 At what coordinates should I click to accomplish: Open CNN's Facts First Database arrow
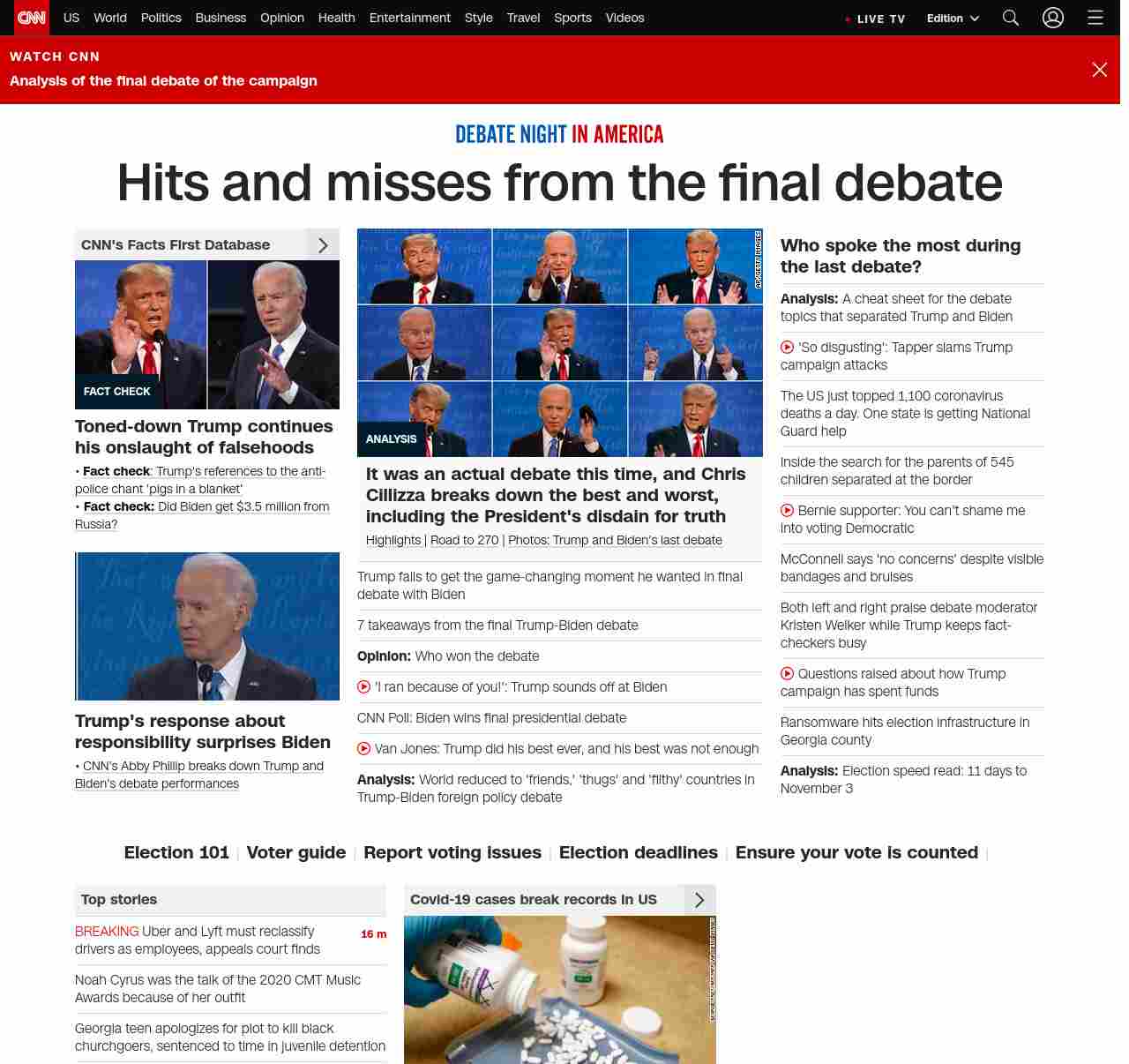click(x=323, y=245)
